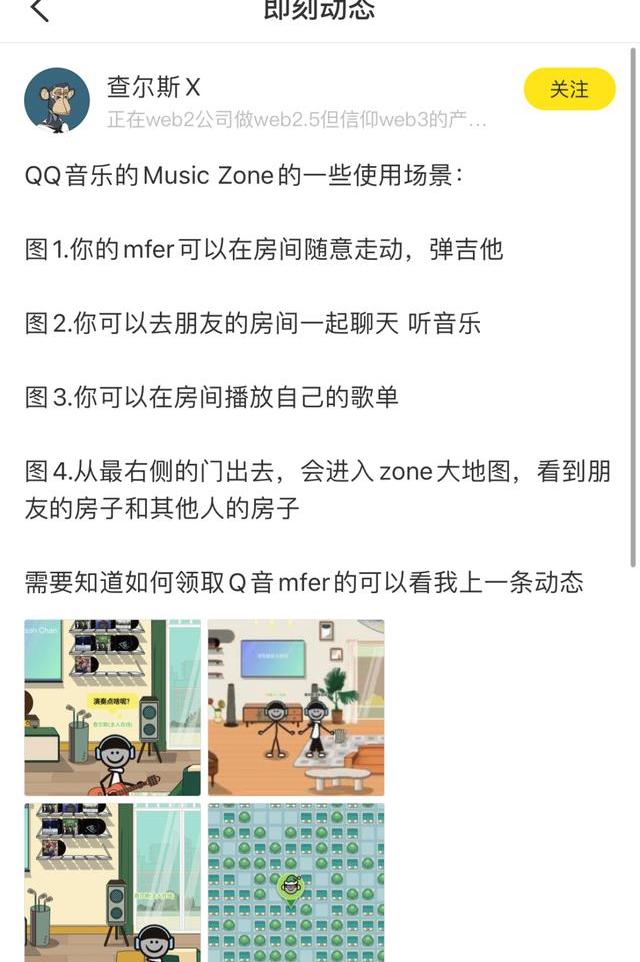Open the first image with the guitar mfer
Image resolution: width=640 pixels, height=962 pixels.
click(112, 707)
